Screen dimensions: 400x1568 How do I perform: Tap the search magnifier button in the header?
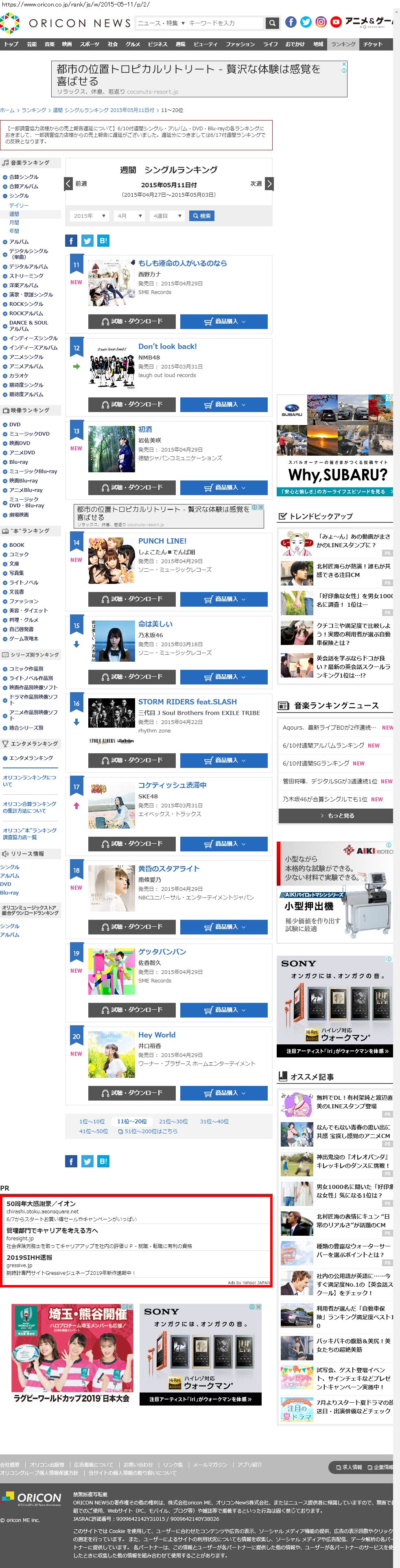pyautogui.click(x=272, y=23)
